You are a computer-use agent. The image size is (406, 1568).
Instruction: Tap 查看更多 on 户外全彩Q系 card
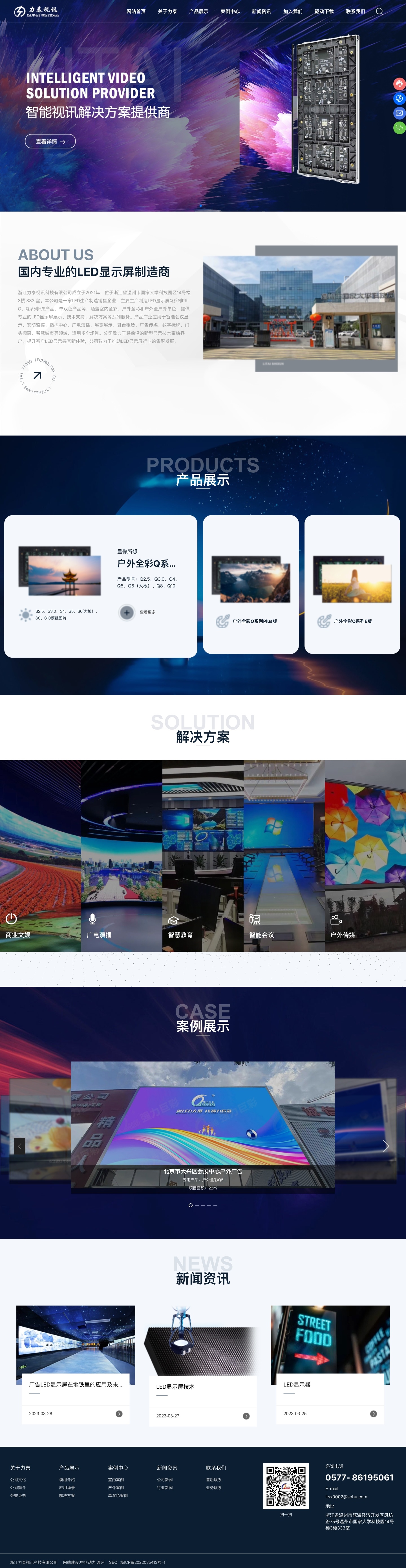point(127,612)
